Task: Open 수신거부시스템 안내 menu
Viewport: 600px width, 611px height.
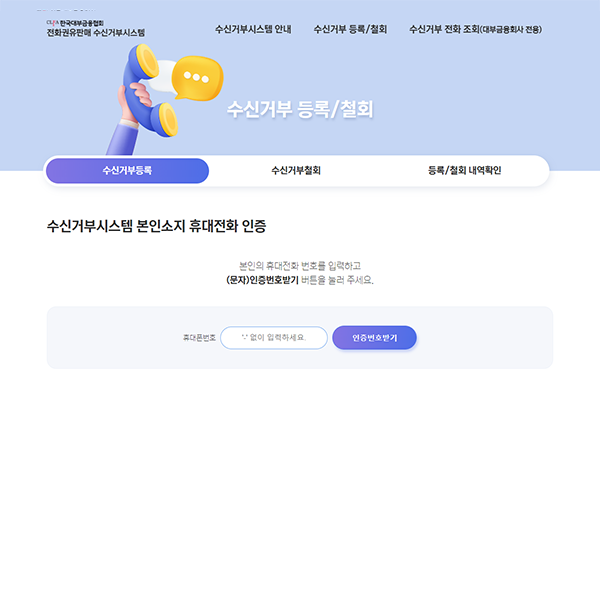Action: coord(252,29)
